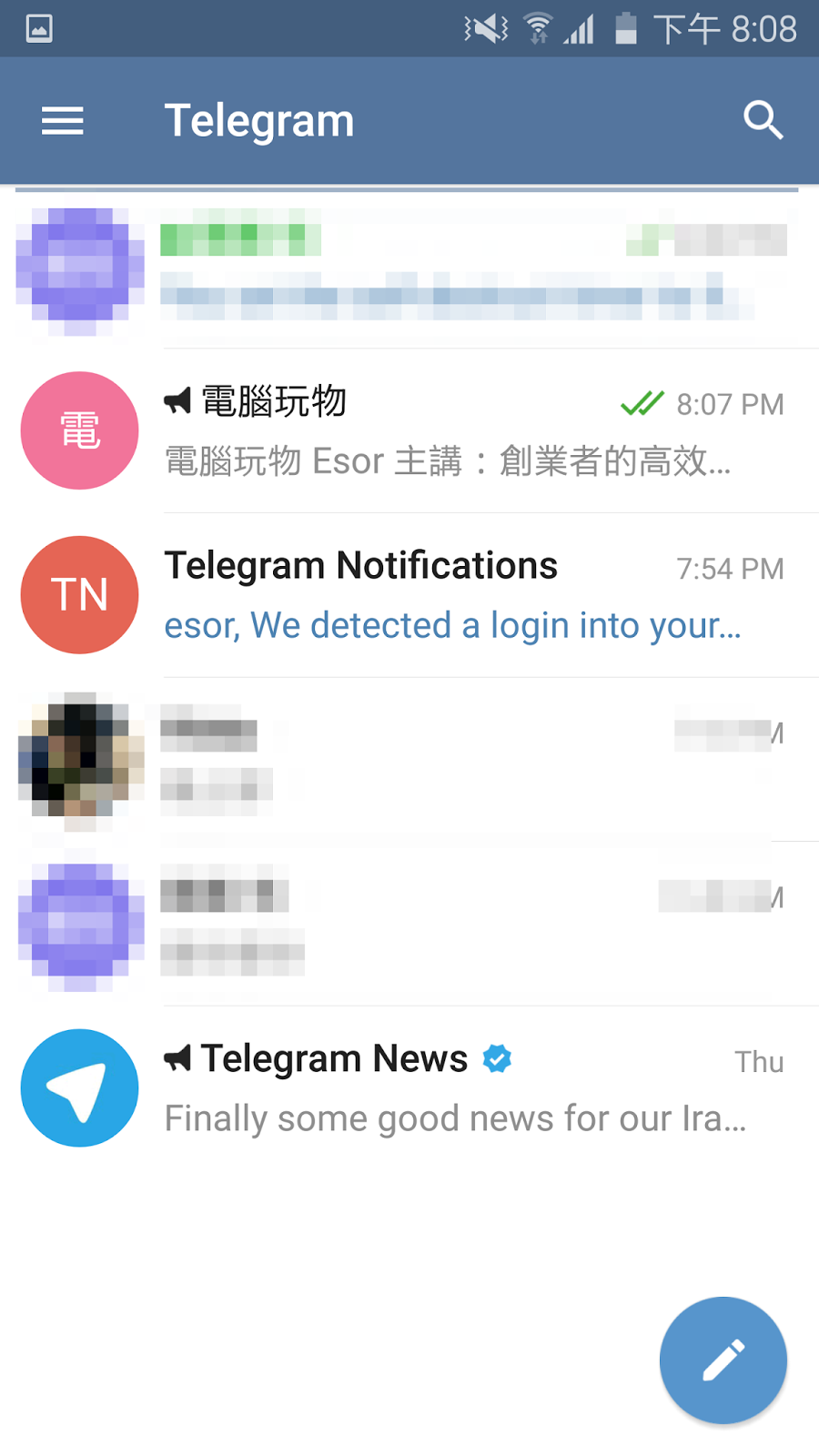The image size is (819, 1456).
Task: Open the hamburger navigation drawer
Action: 62,120
